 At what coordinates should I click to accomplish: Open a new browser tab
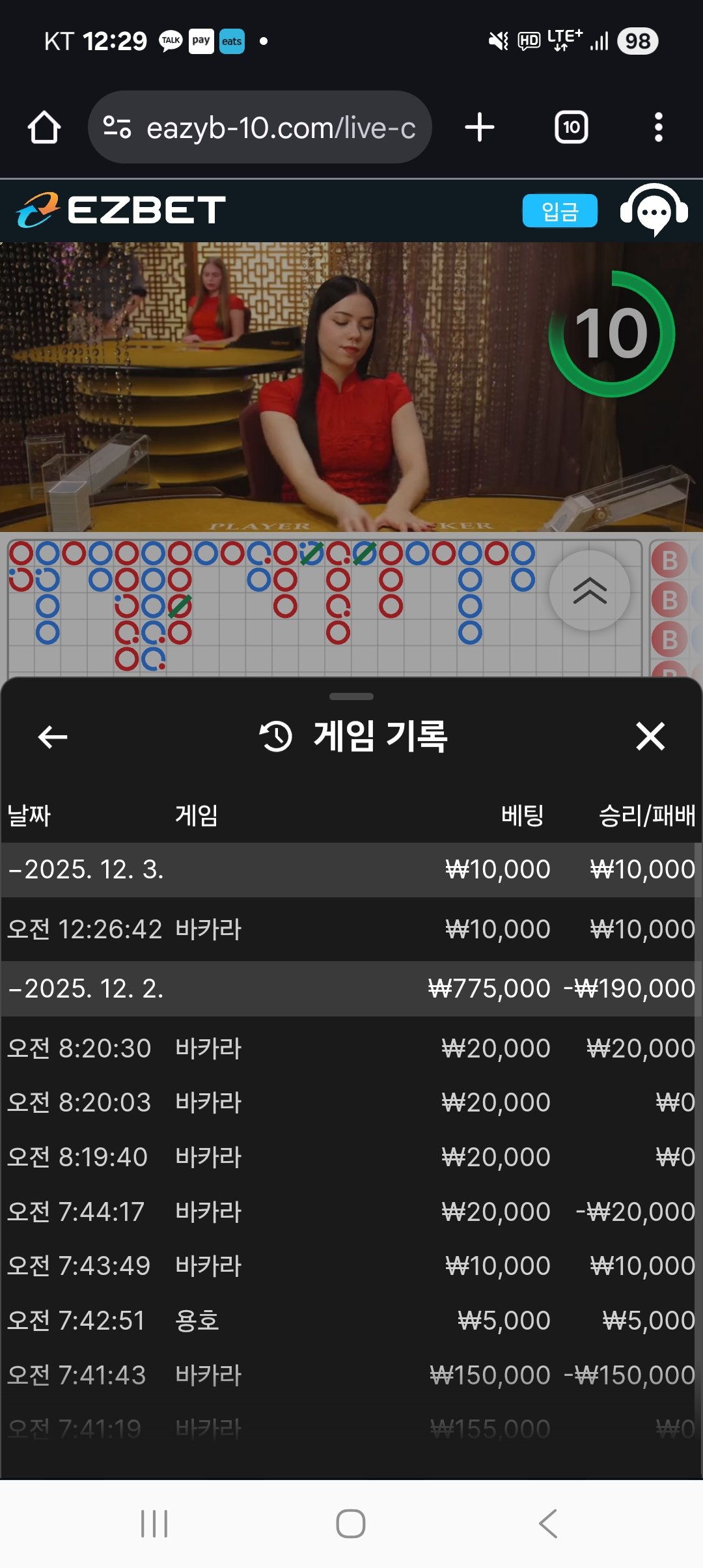(x=480, y=127)
